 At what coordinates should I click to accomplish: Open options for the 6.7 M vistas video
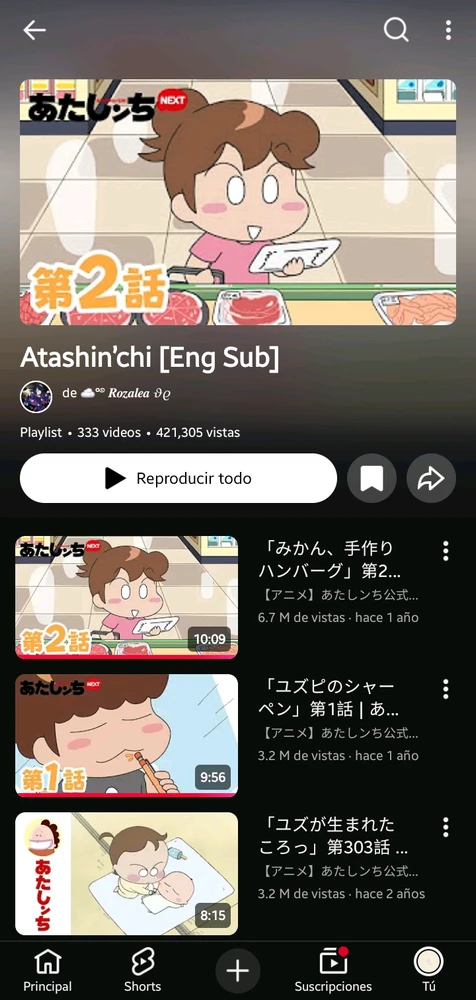445,551
